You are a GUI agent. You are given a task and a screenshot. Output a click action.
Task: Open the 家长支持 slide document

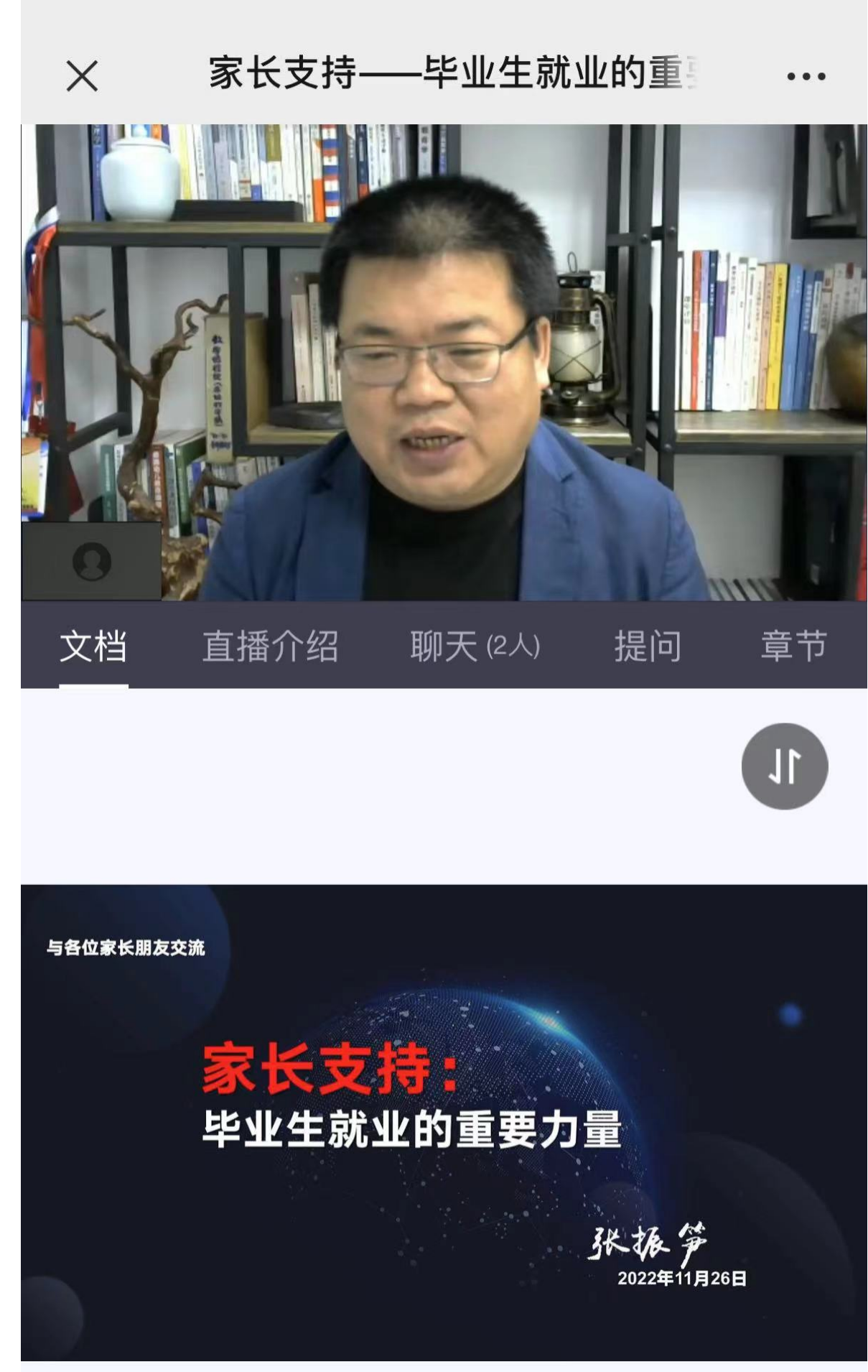(x=444, y=1122)
